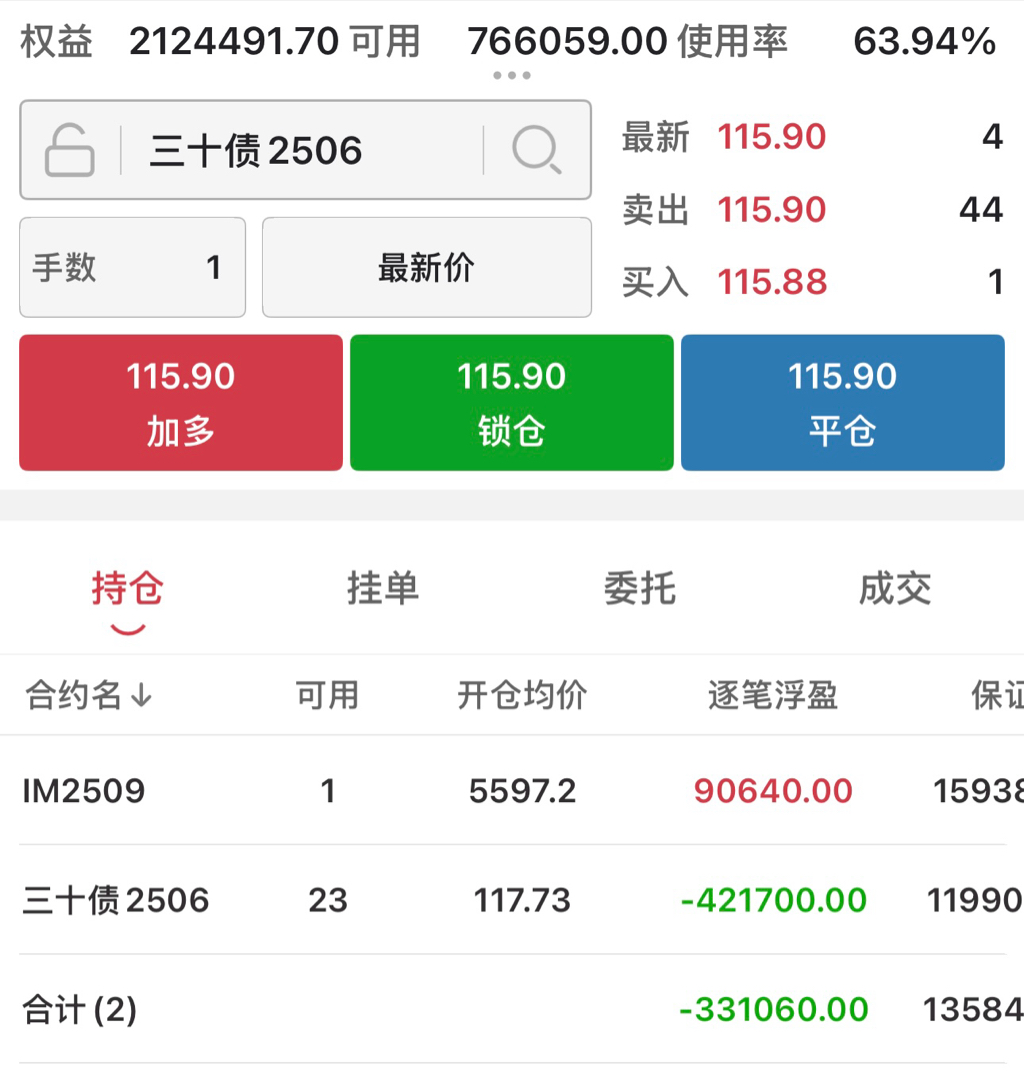Screen dimensions: 1024x1075
Task: Tap the red 加多 button
Action: (x=181, y=402)
